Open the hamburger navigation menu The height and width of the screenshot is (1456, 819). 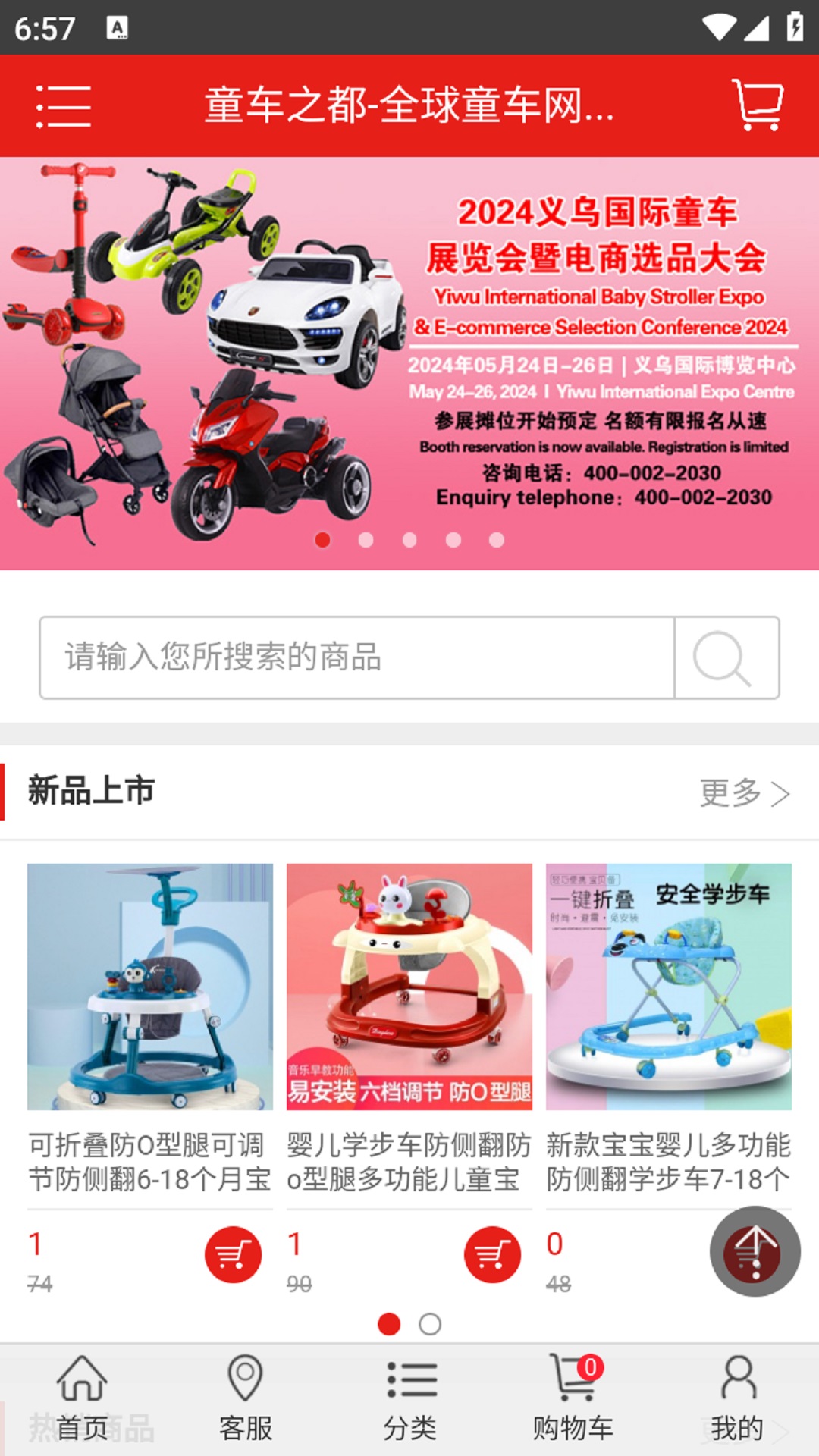coord(61,107)
